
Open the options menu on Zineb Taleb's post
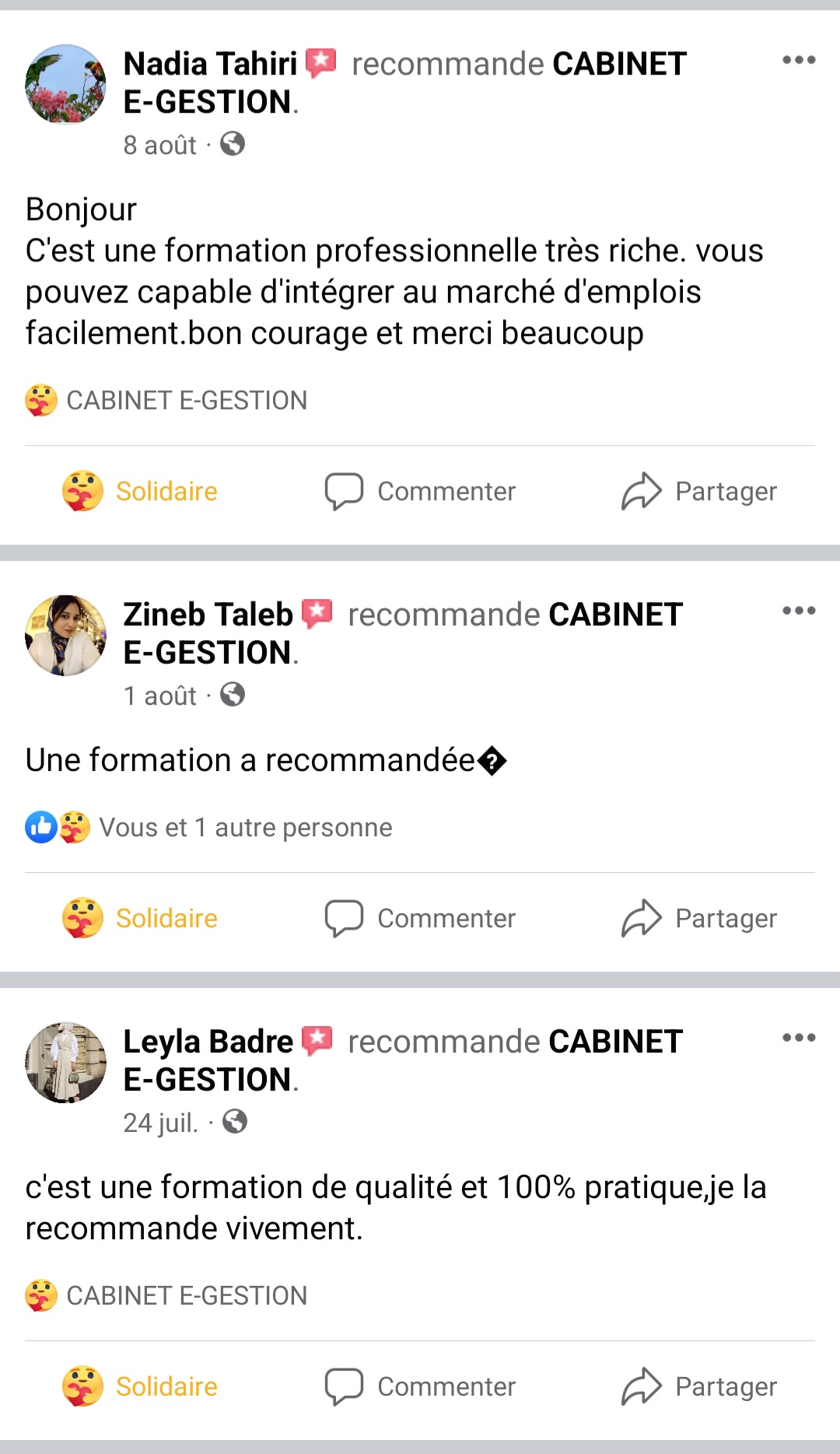[799, 611]
